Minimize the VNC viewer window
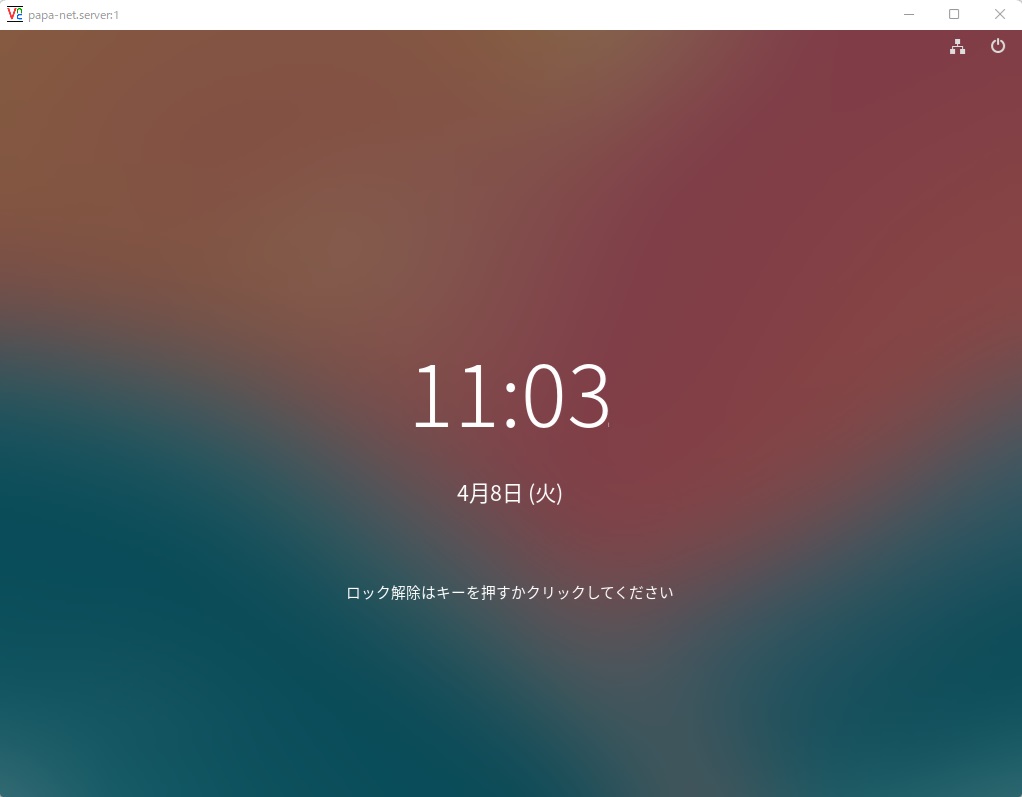 point(908,14)
